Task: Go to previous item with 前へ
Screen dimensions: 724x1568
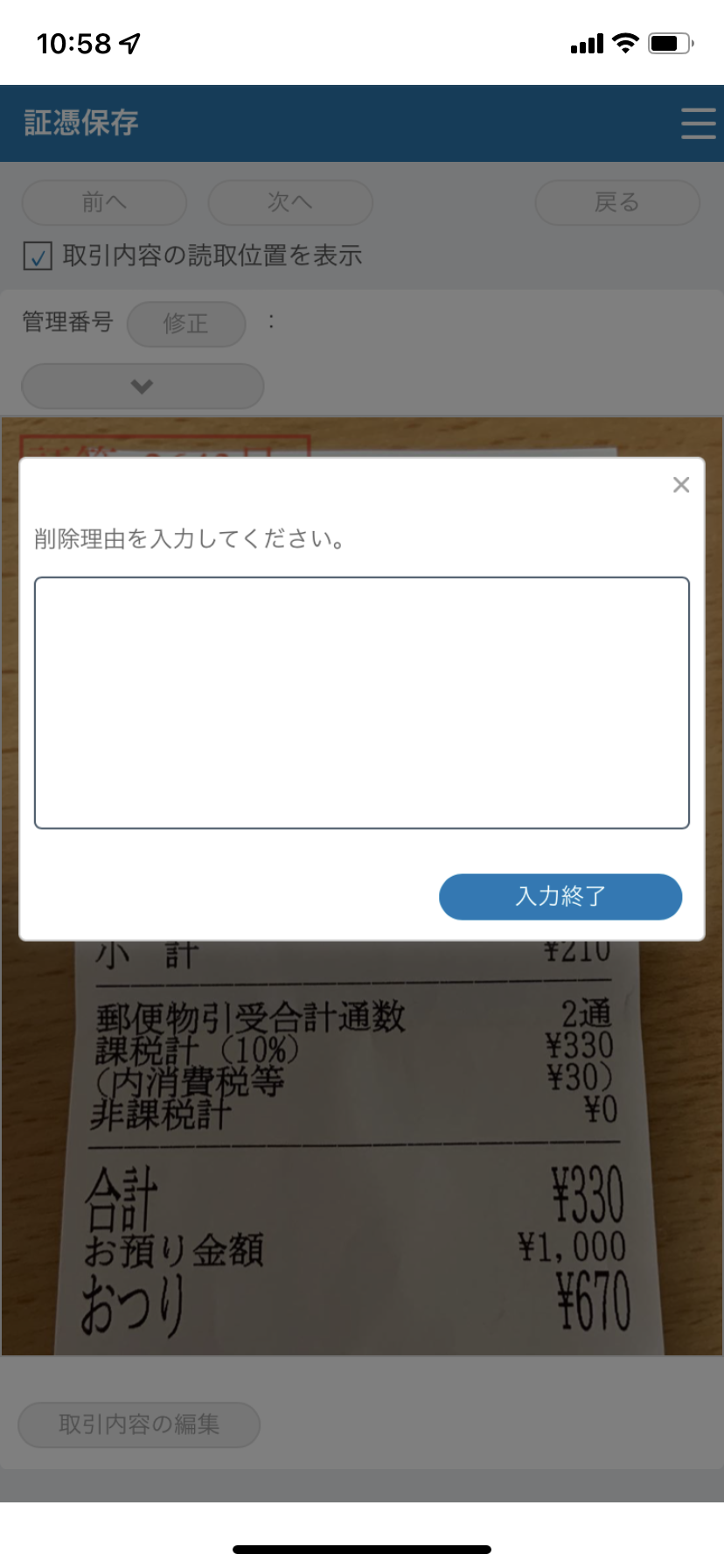Action: (x=104, y=202)
